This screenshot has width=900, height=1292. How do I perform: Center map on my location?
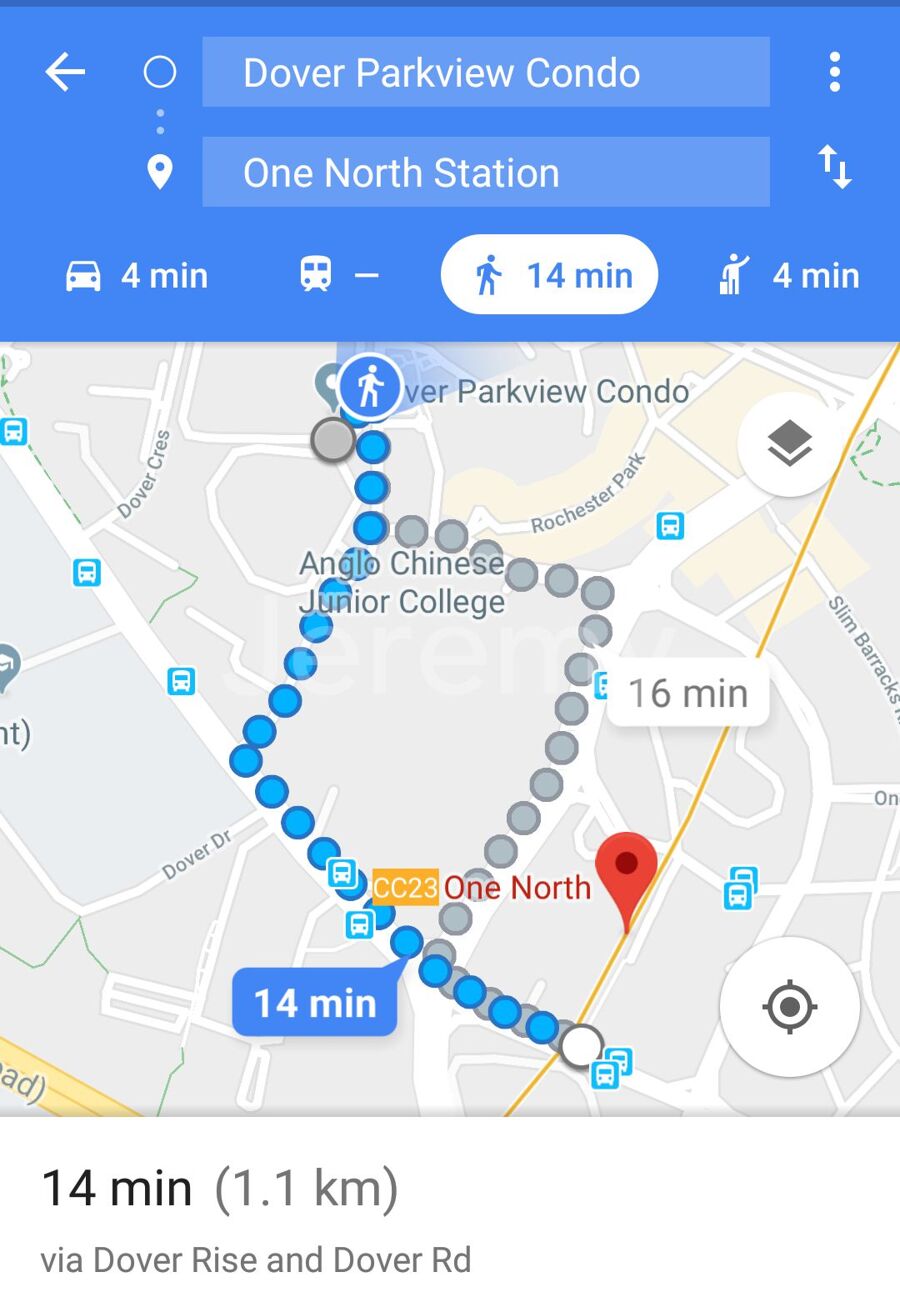point(789,1006)
